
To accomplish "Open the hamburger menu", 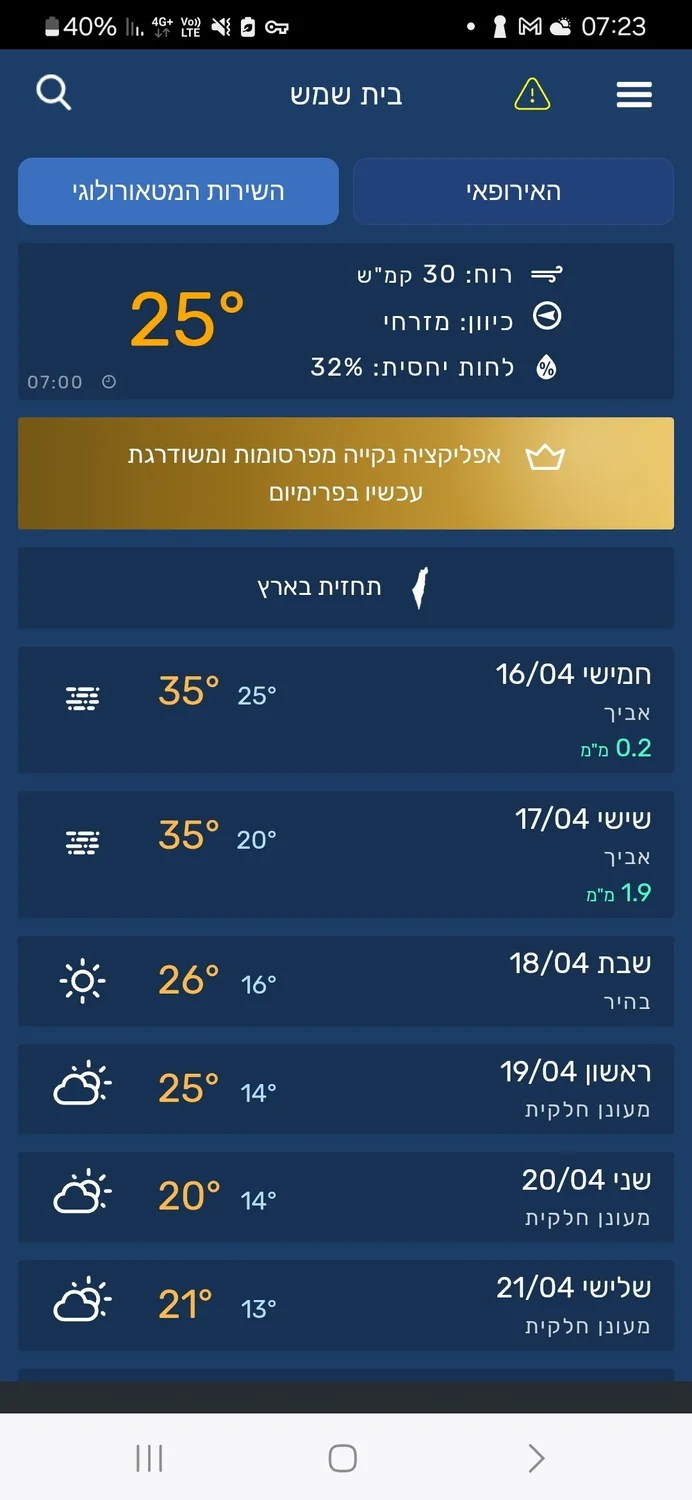I will click(x=634, y=95).
